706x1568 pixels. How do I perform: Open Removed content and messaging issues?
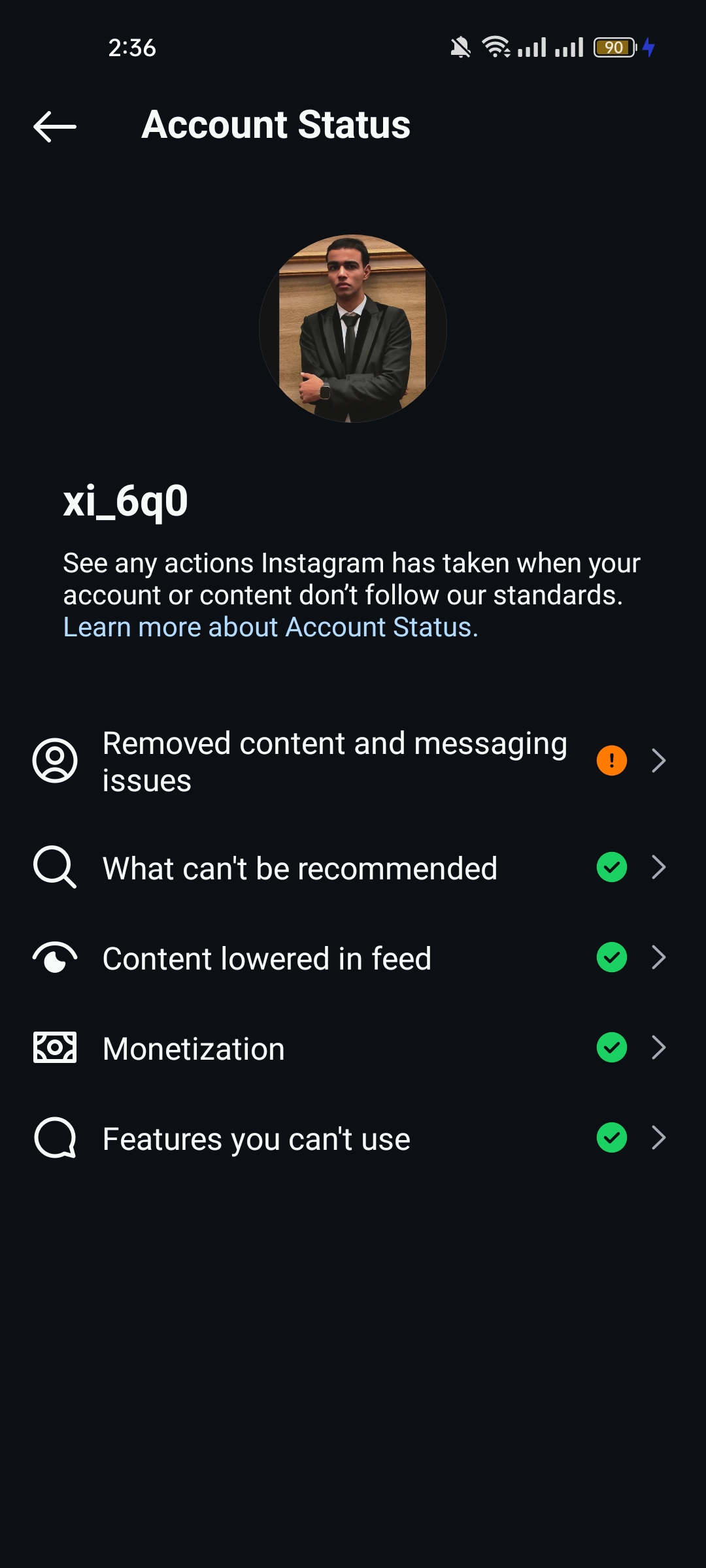[353, 761]
